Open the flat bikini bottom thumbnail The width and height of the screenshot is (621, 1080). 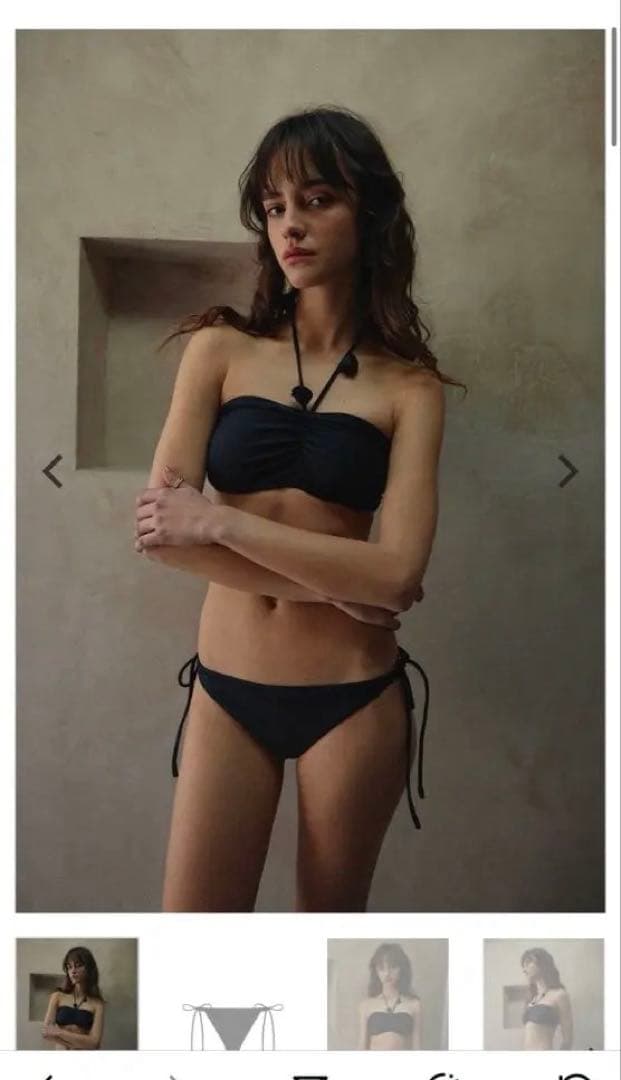(232, 1023)
